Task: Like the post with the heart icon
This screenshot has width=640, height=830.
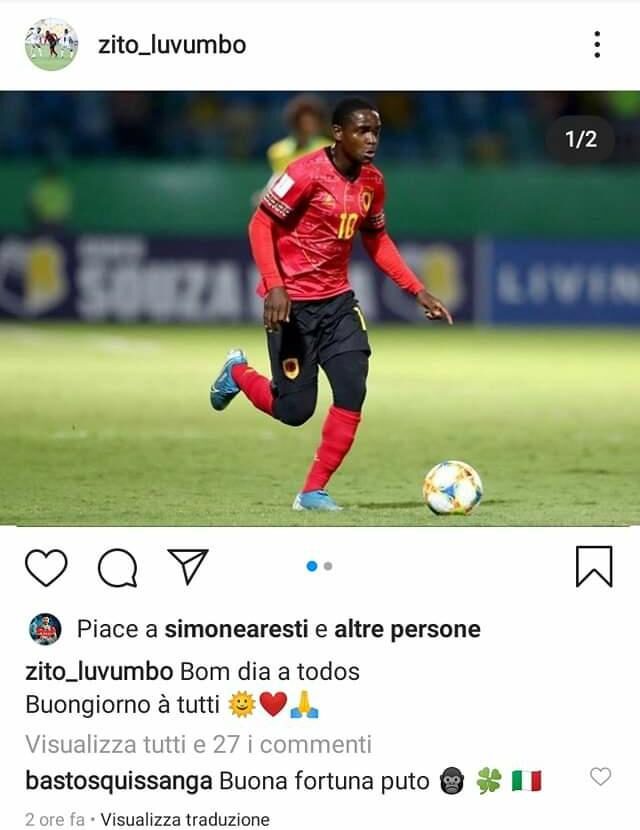Action: [45, 567]
